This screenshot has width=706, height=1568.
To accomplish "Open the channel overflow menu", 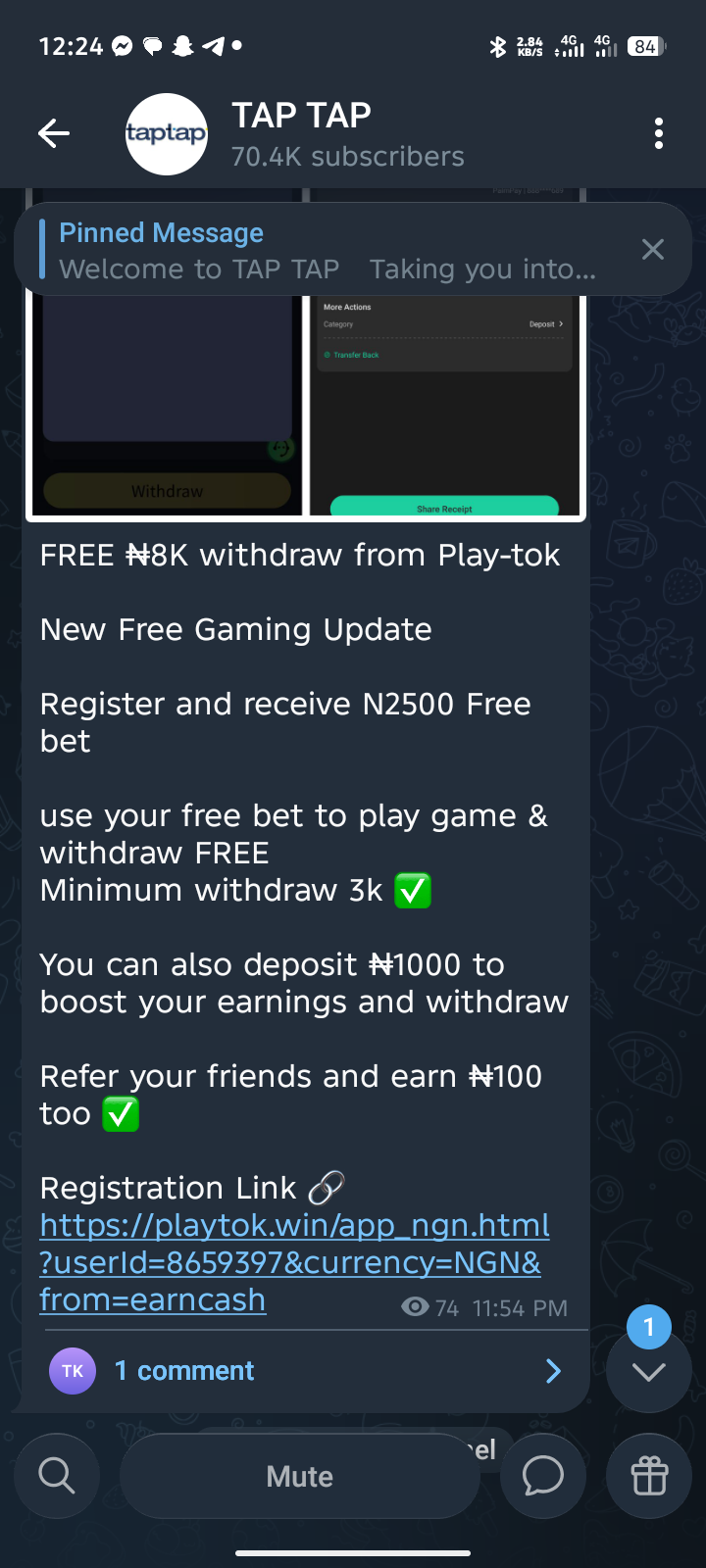I will (x=658, y=133).
